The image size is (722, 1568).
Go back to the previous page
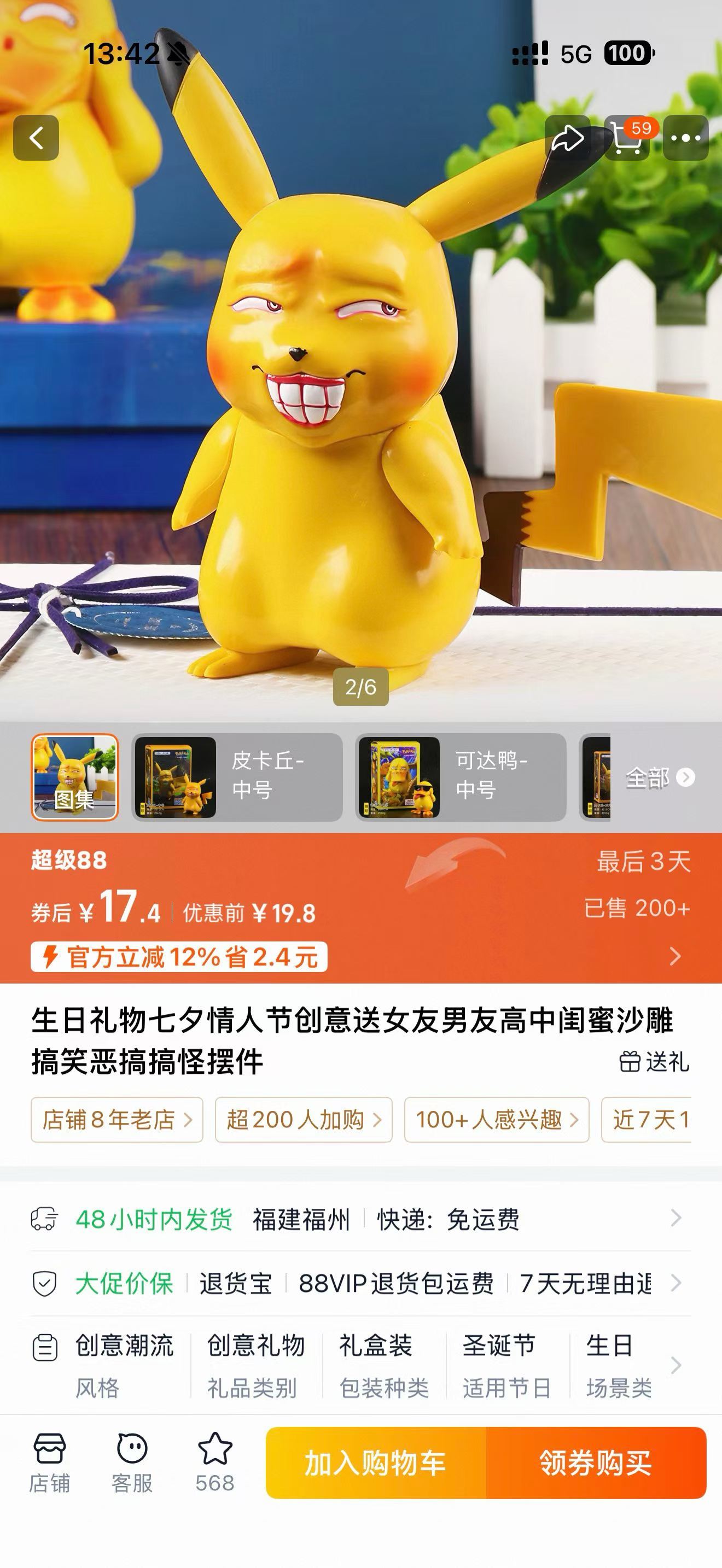pyautogui.click(x=36, y=138)
